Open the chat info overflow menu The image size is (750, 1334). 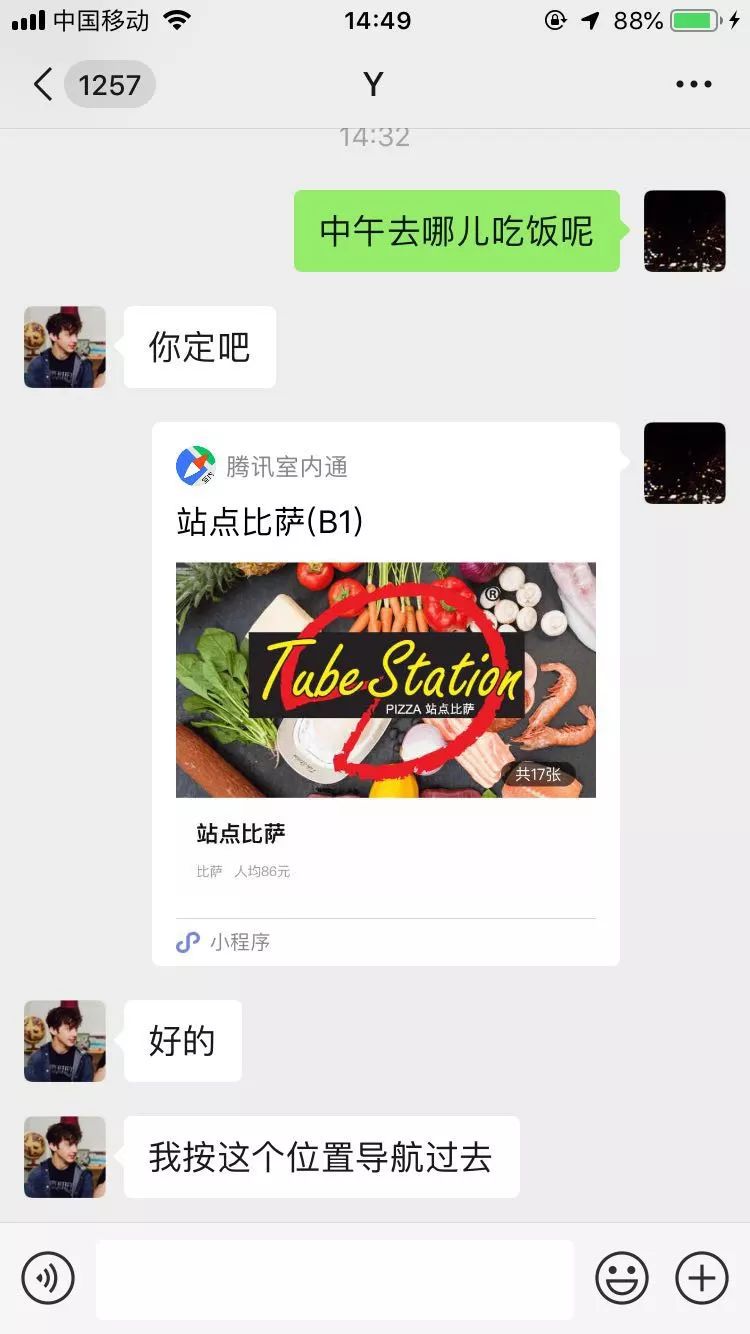693,85
